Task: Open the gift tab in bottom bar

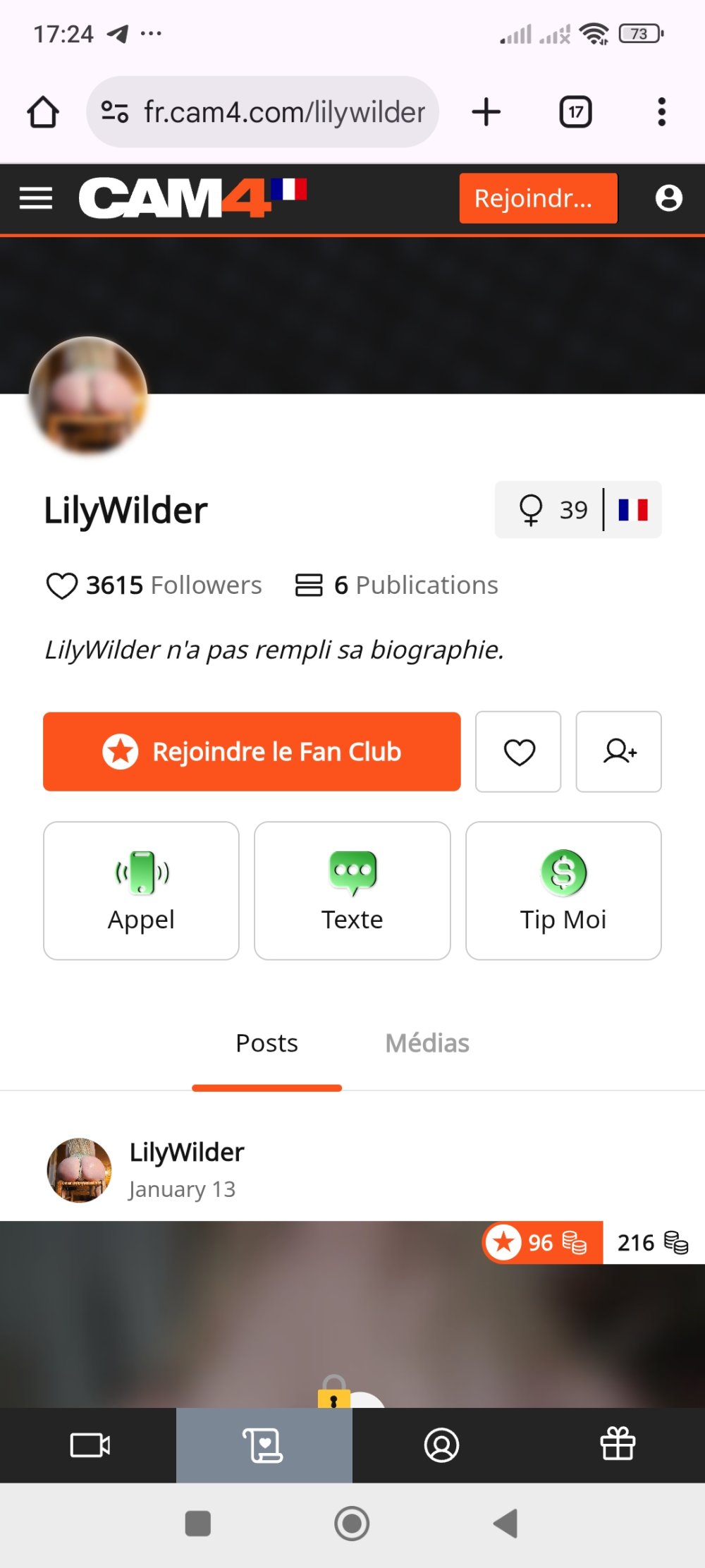Action: 617,1445
